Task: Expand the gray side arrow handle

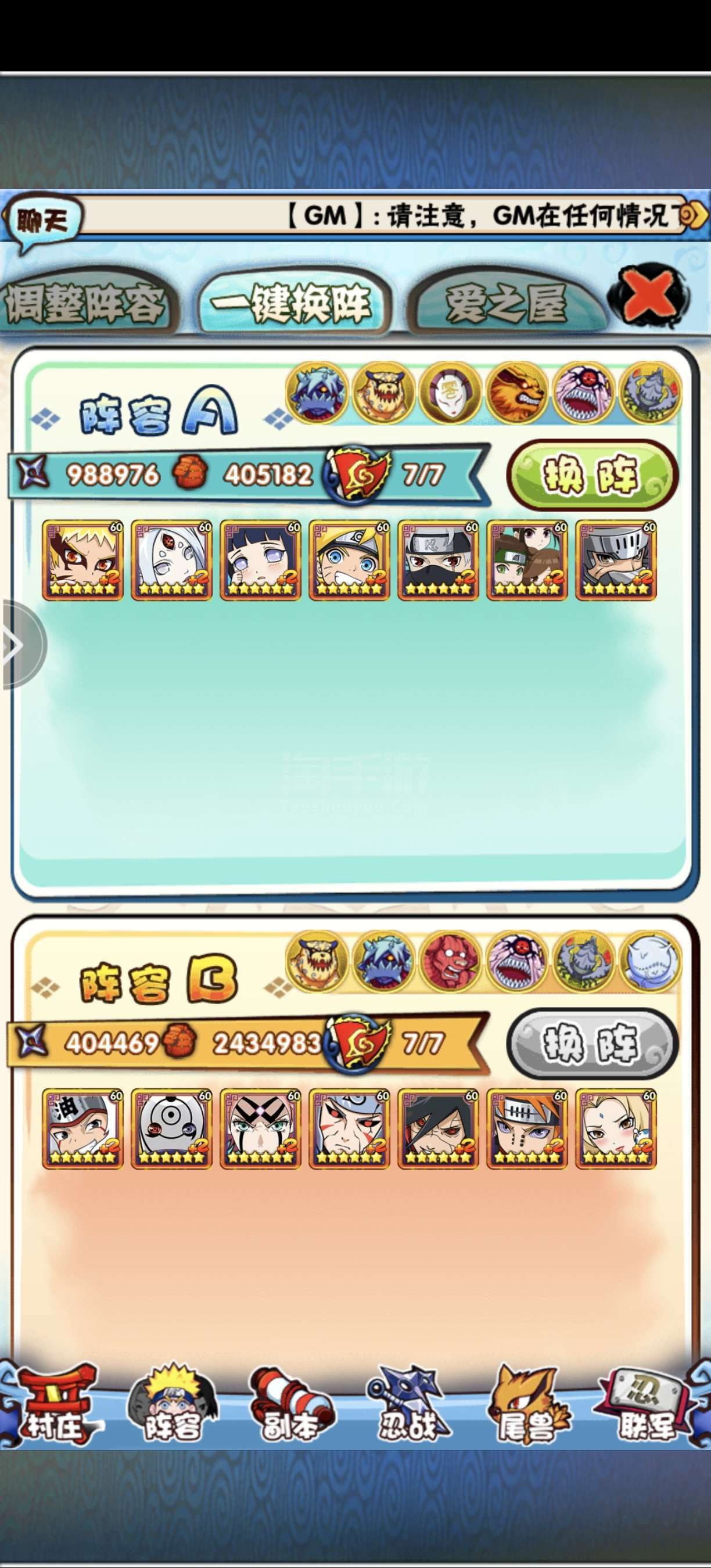Action: point(22,644)
